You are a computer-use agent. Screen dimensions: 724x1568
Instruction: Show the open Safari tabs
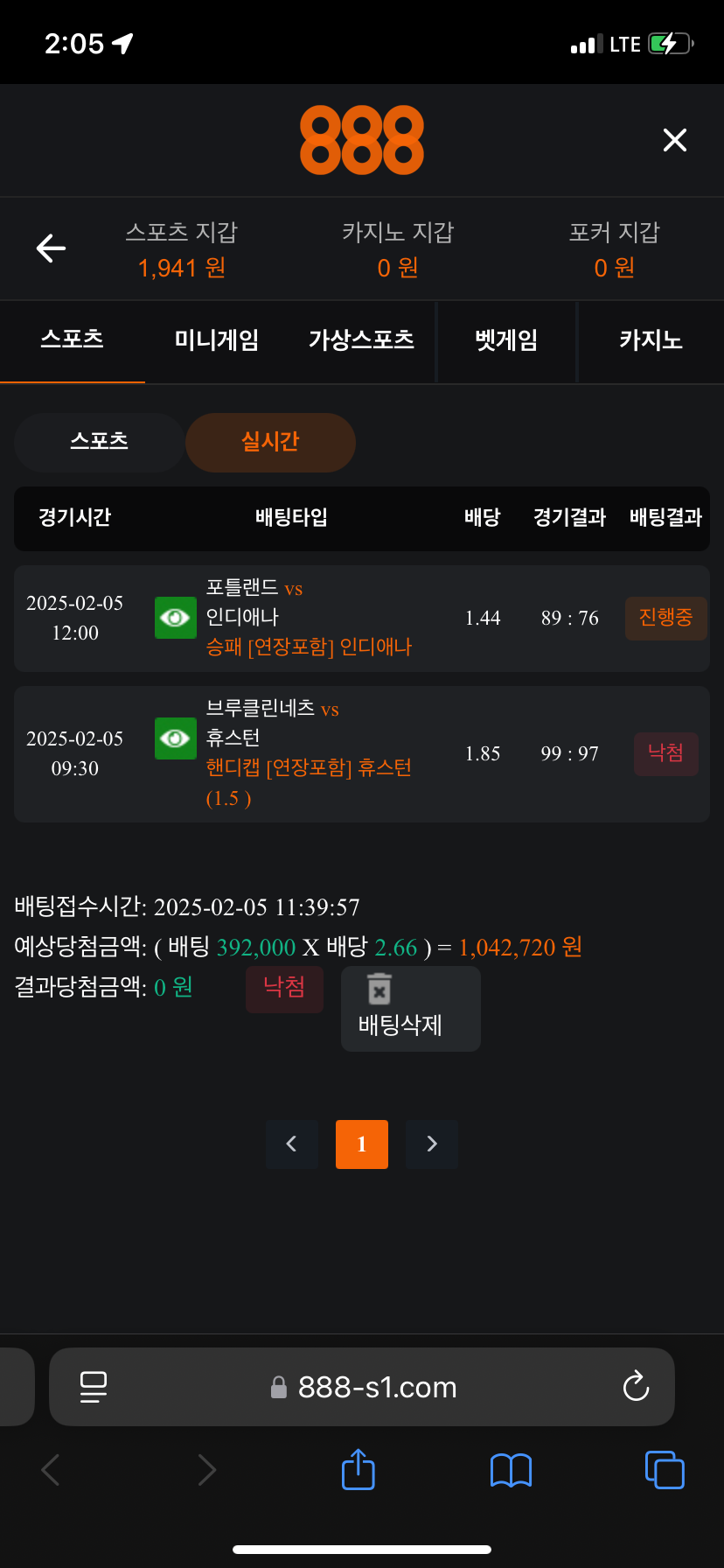(x=665, y=1469)
